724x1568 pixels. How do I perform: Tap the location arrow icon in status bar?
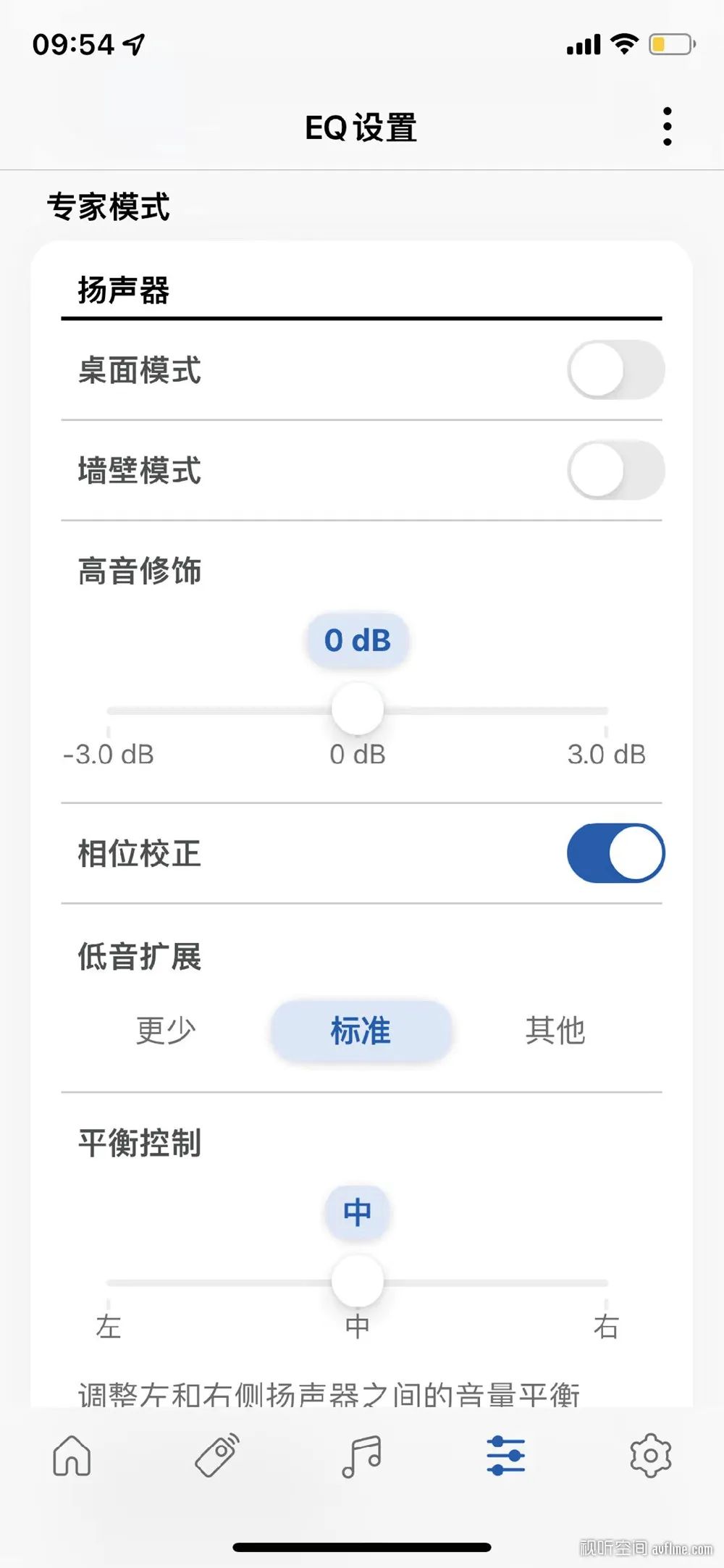132,43
